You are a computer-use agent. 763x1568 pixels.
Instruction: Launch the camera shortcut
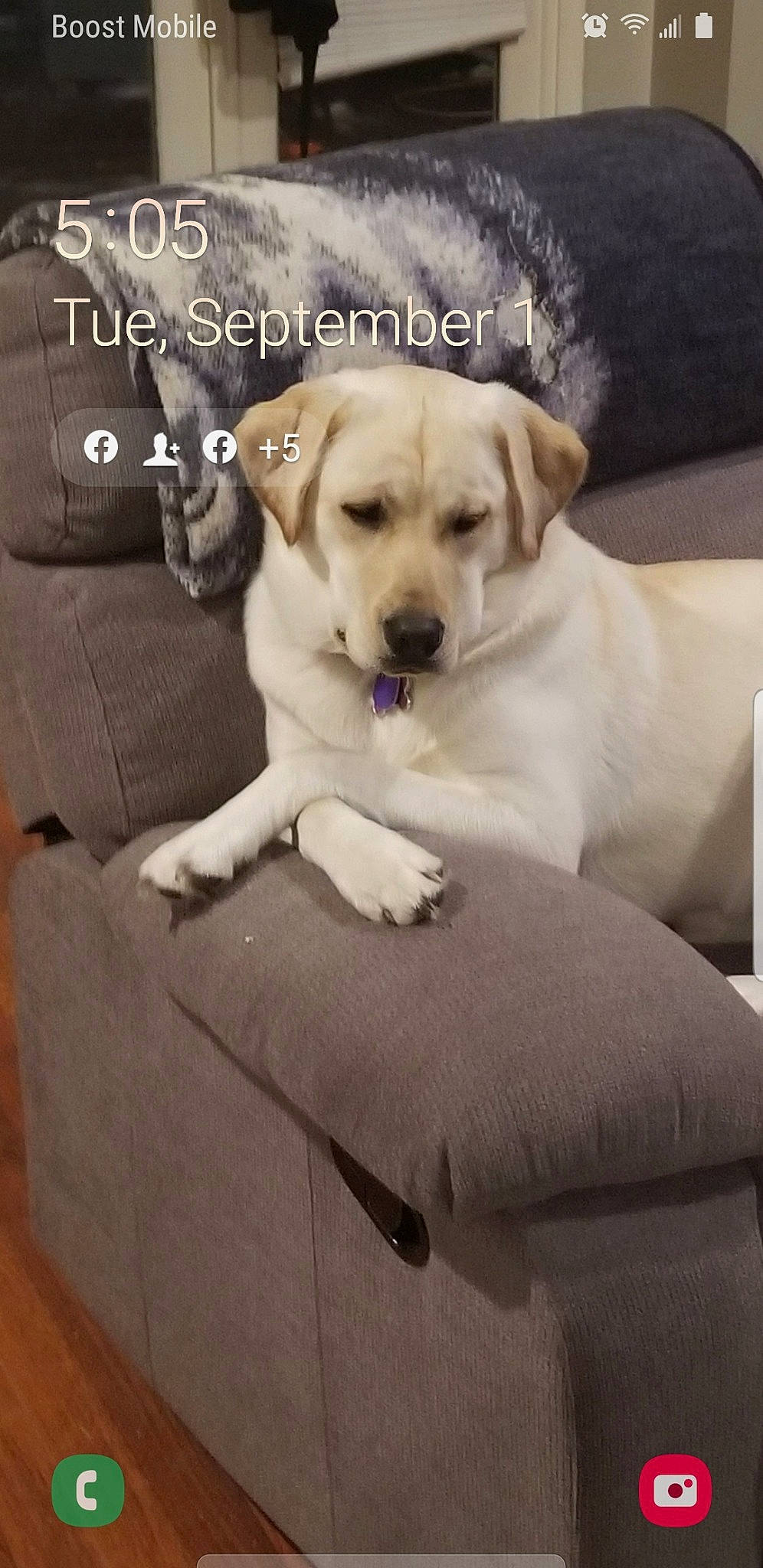675,1490
